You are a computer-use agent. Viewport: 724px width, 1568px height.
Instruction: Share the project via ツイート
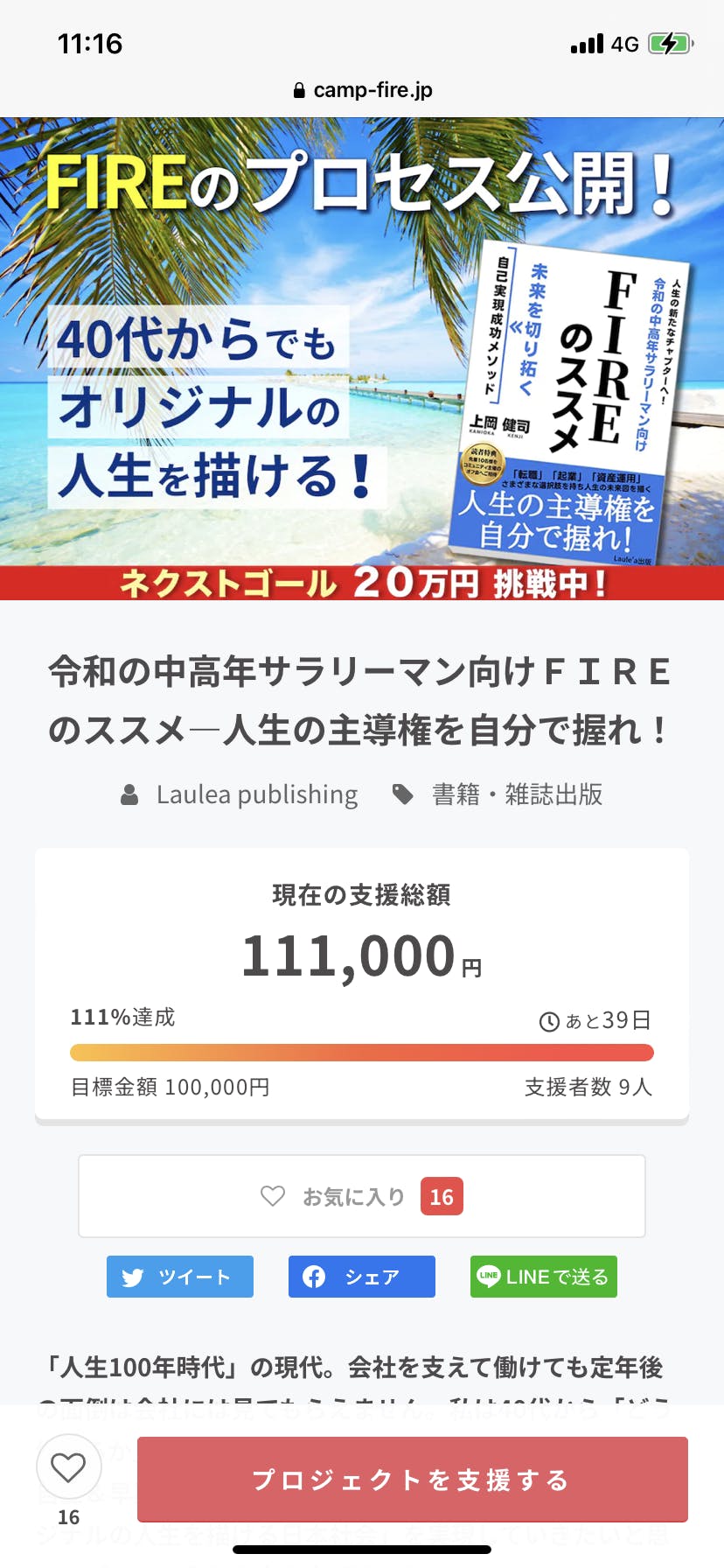tap(180, 1277)
